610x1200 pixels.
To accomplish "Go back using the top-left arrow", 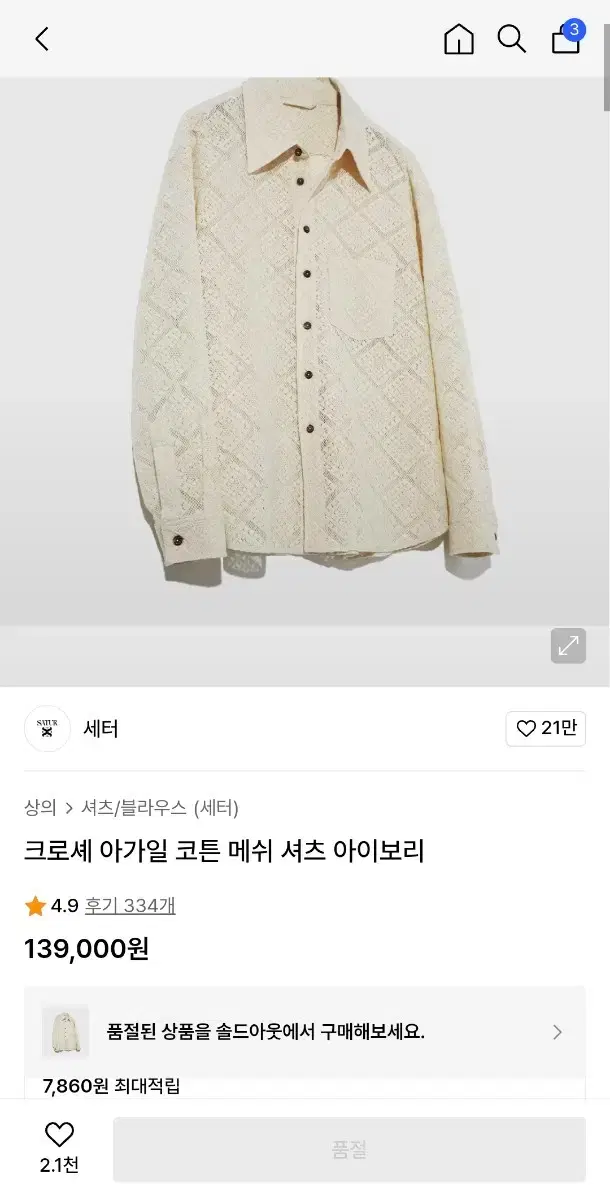I will (41, 39).
